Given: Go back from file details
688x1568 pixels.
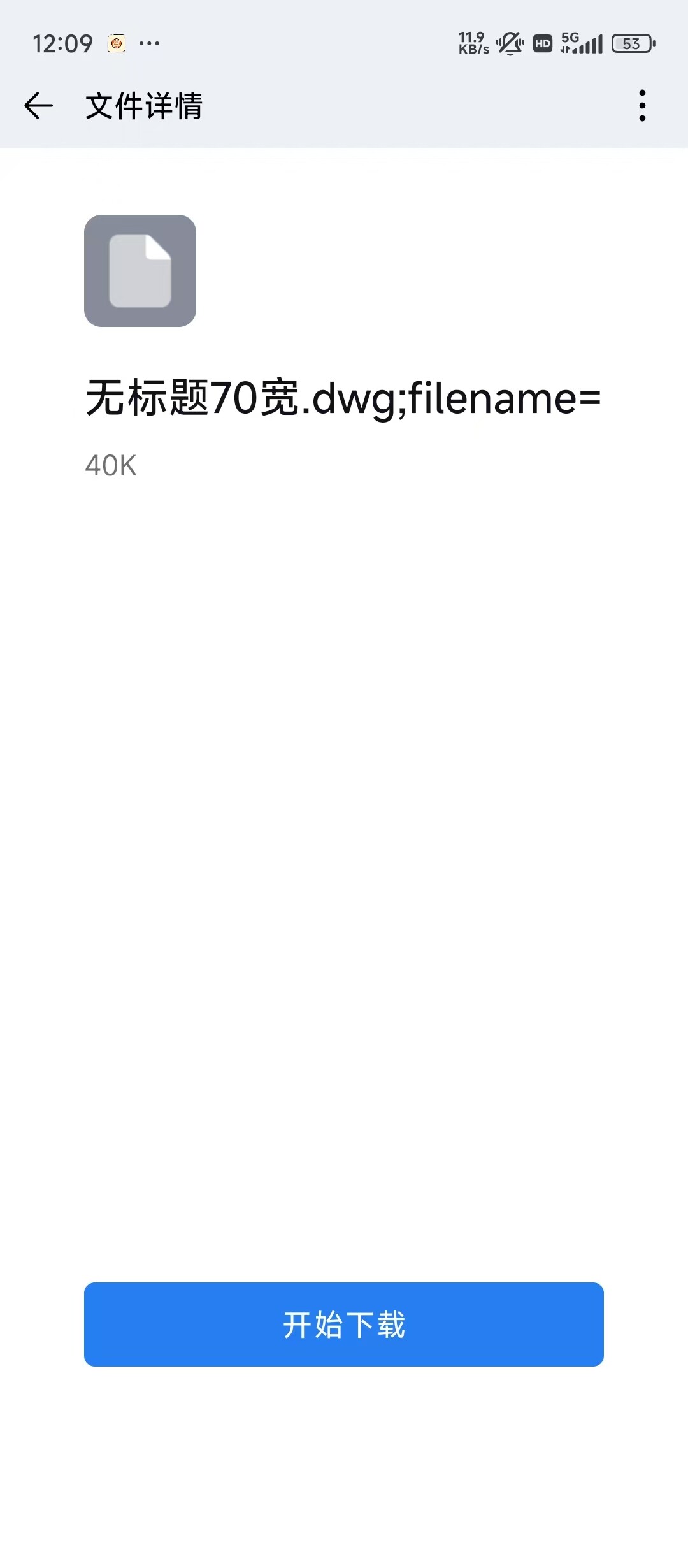Looking at the screenshot, I should pos(38,106).
